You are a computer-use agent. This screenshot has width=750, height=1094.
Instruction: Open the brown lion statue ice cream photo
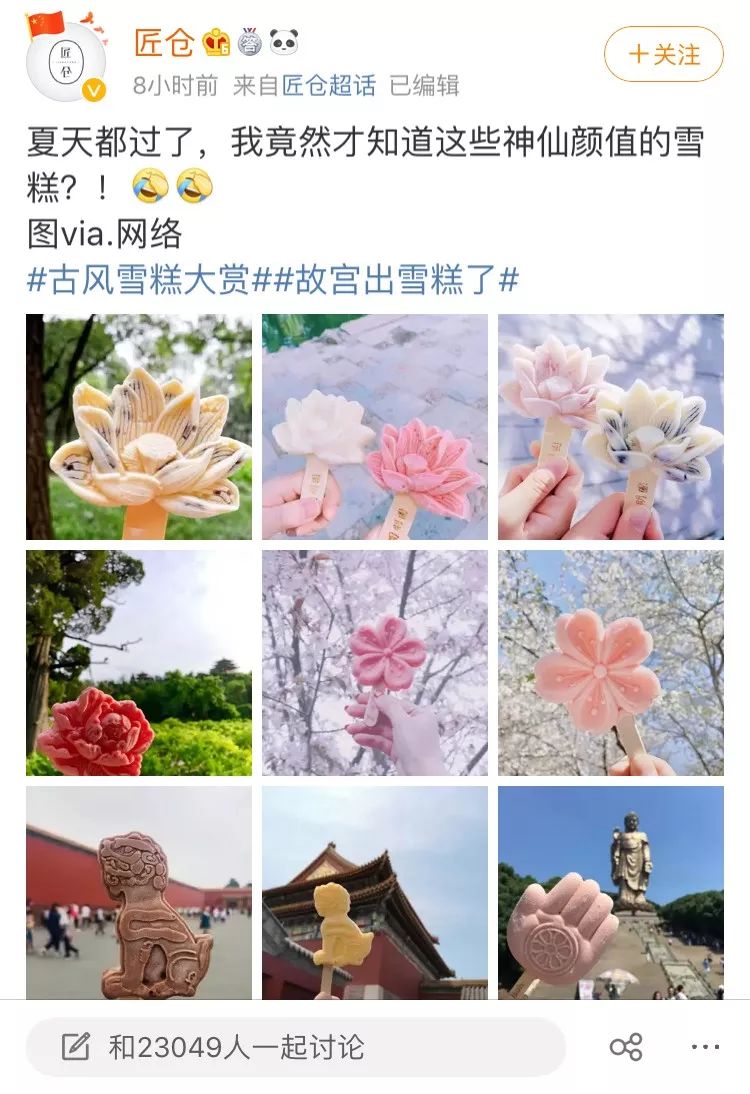(x=139, y=892)
